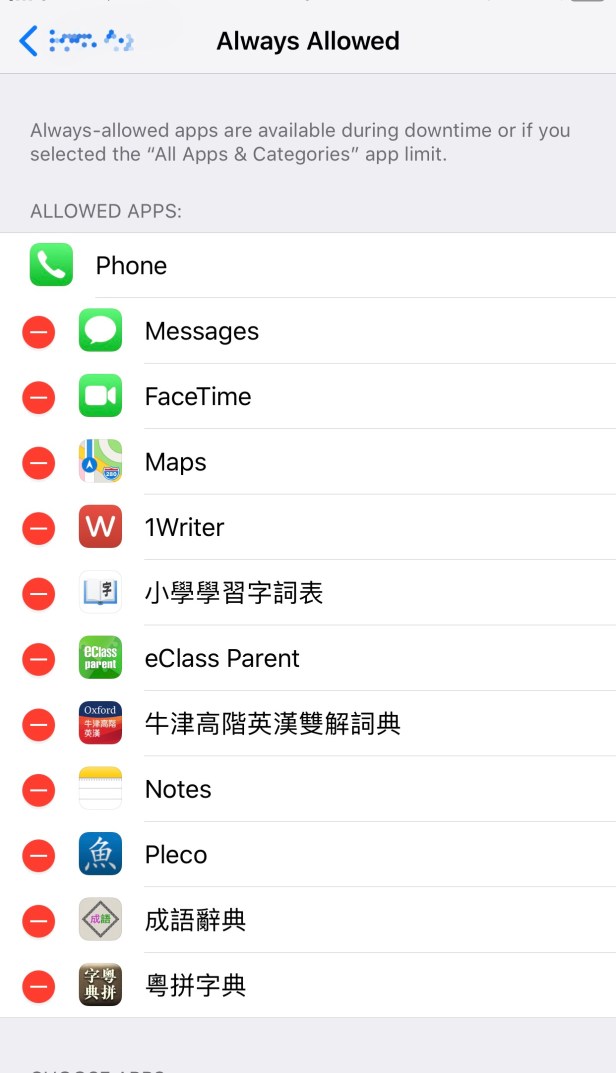Image resolution: width=616 pixels, height=1073 pixels.
Task: Go back to the previous settings page
Action: pyautogui.click(x=30, y=41)
